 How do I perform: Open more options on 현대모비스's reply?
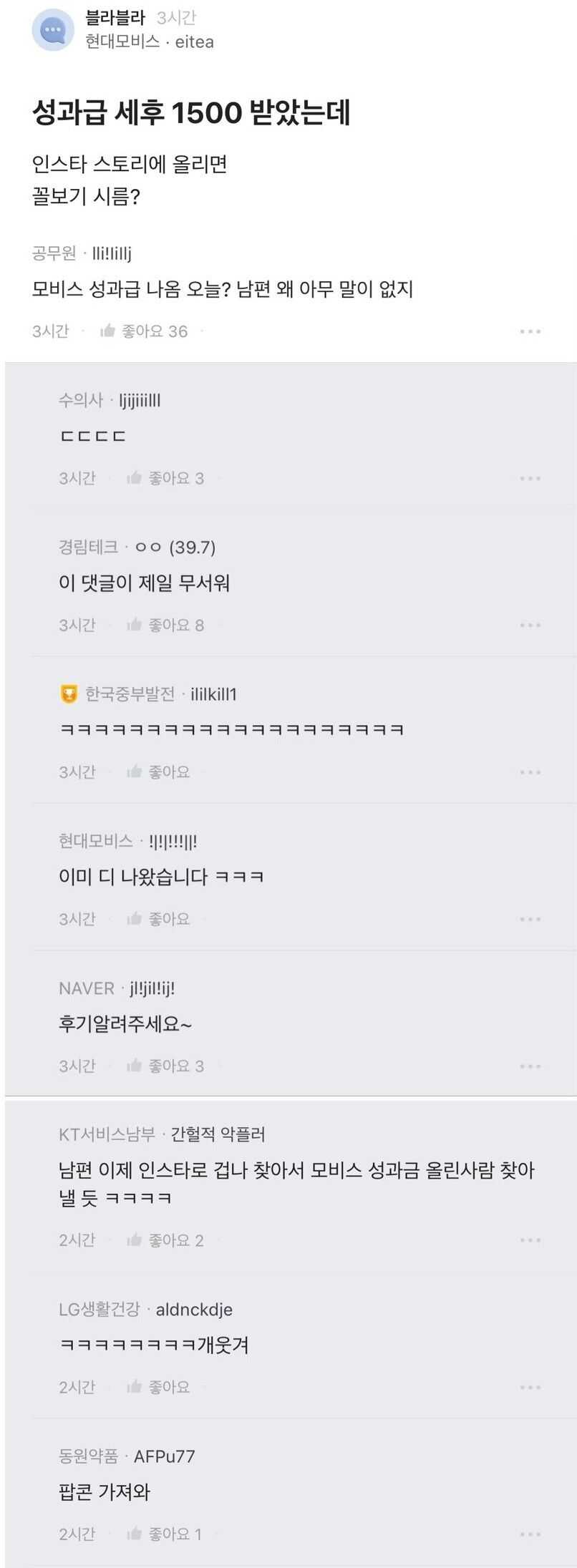(x=530, y=919)
